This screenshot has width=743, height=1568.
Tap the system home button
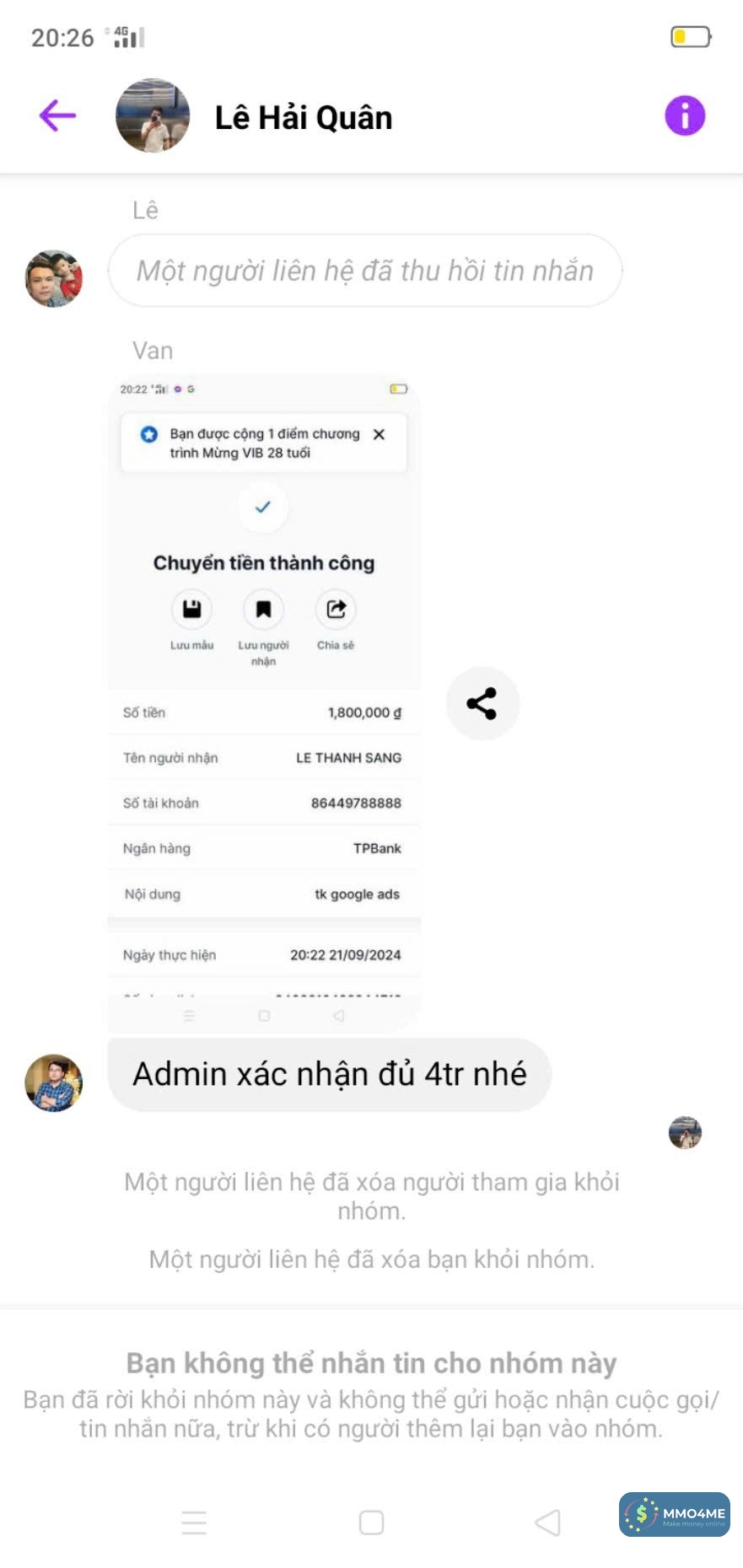pyautogui.click(x=371, y=1522)
